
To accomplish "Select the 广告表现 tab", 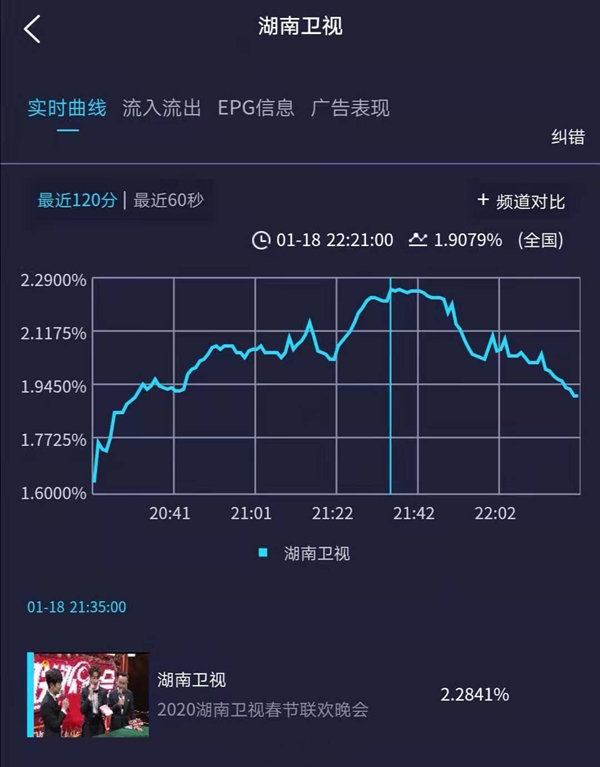I will [x=350, y=108].
